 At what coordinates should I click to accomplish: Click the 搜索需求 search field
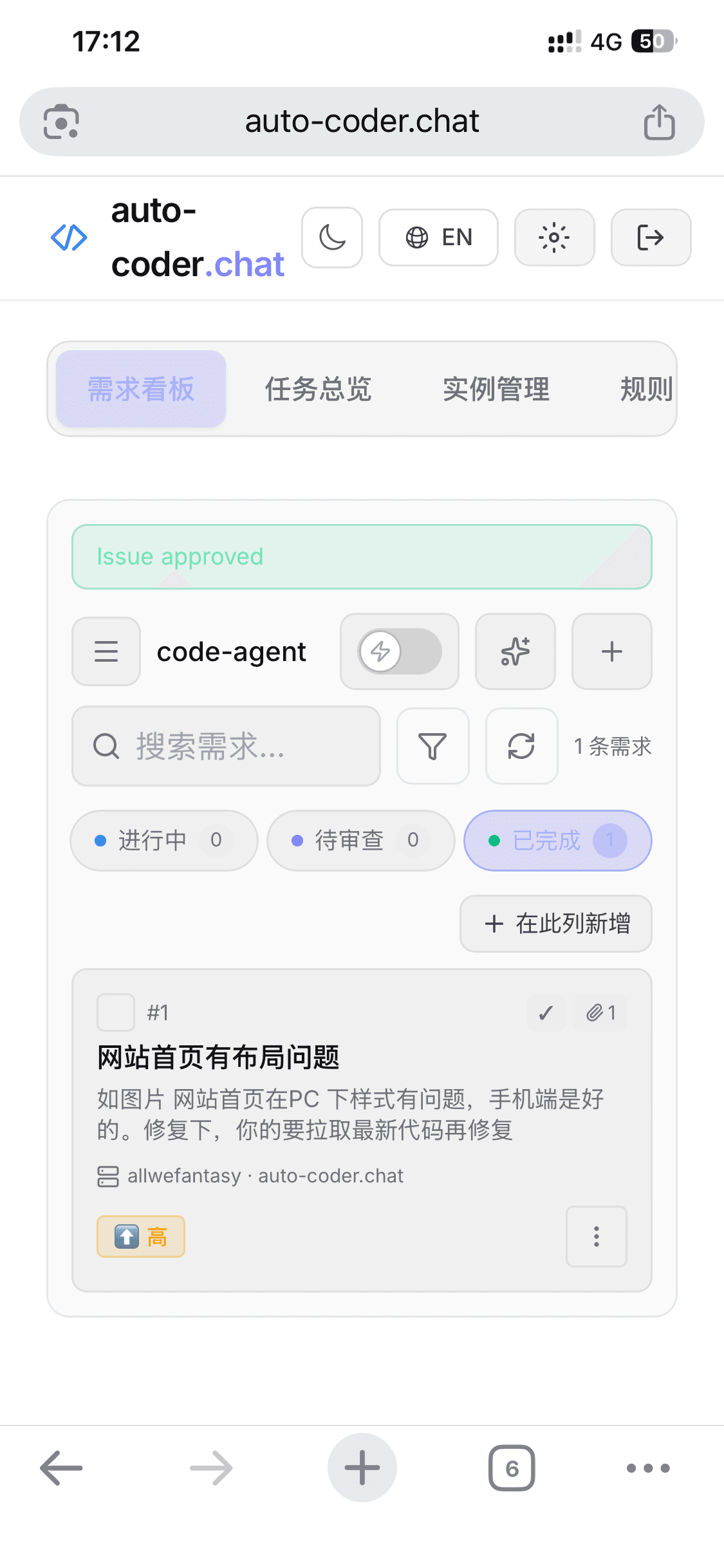(225, 747)
